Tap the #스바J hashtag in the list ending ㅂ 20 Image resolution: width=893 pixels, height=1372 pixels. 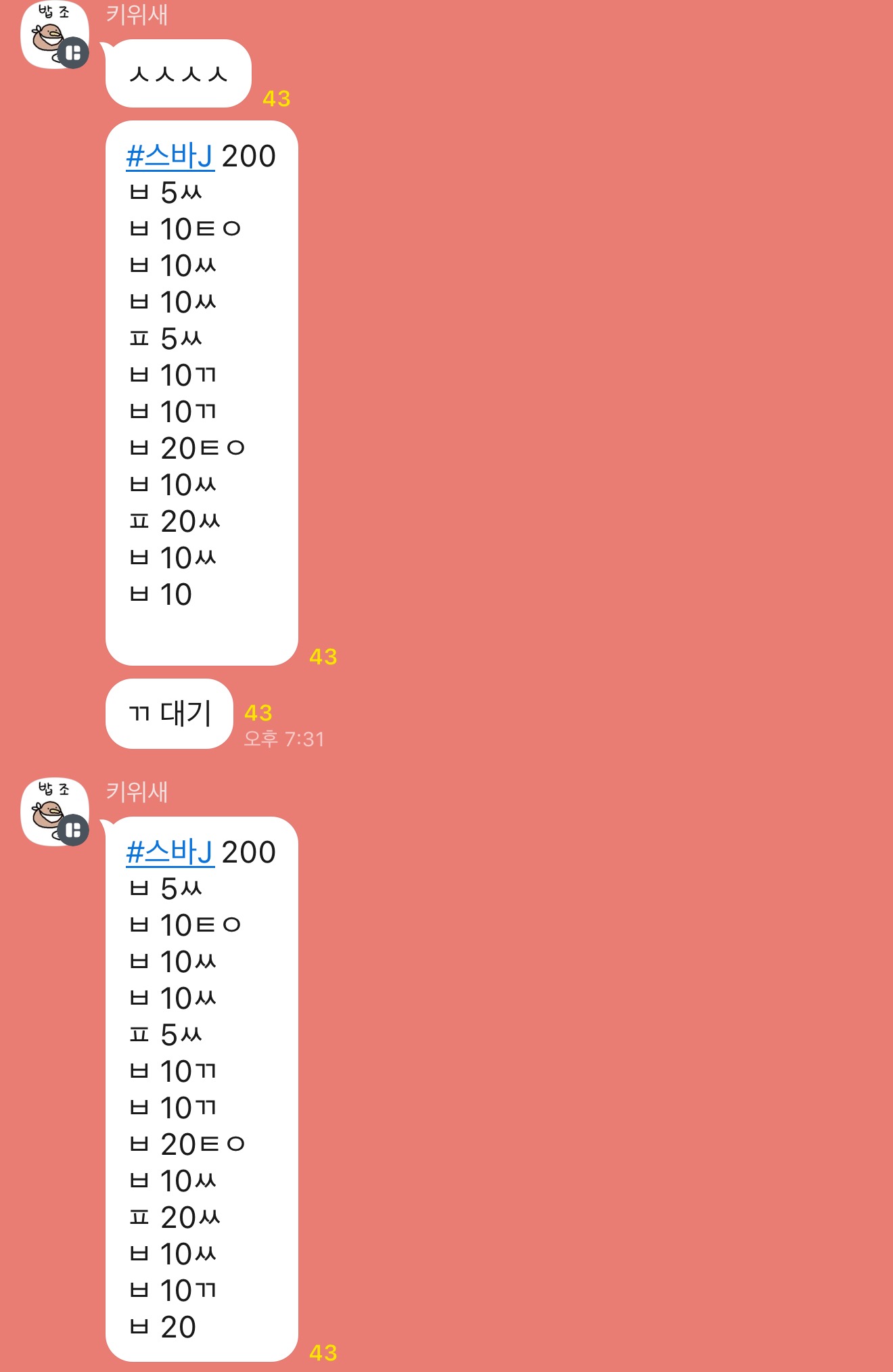[170, 852]
